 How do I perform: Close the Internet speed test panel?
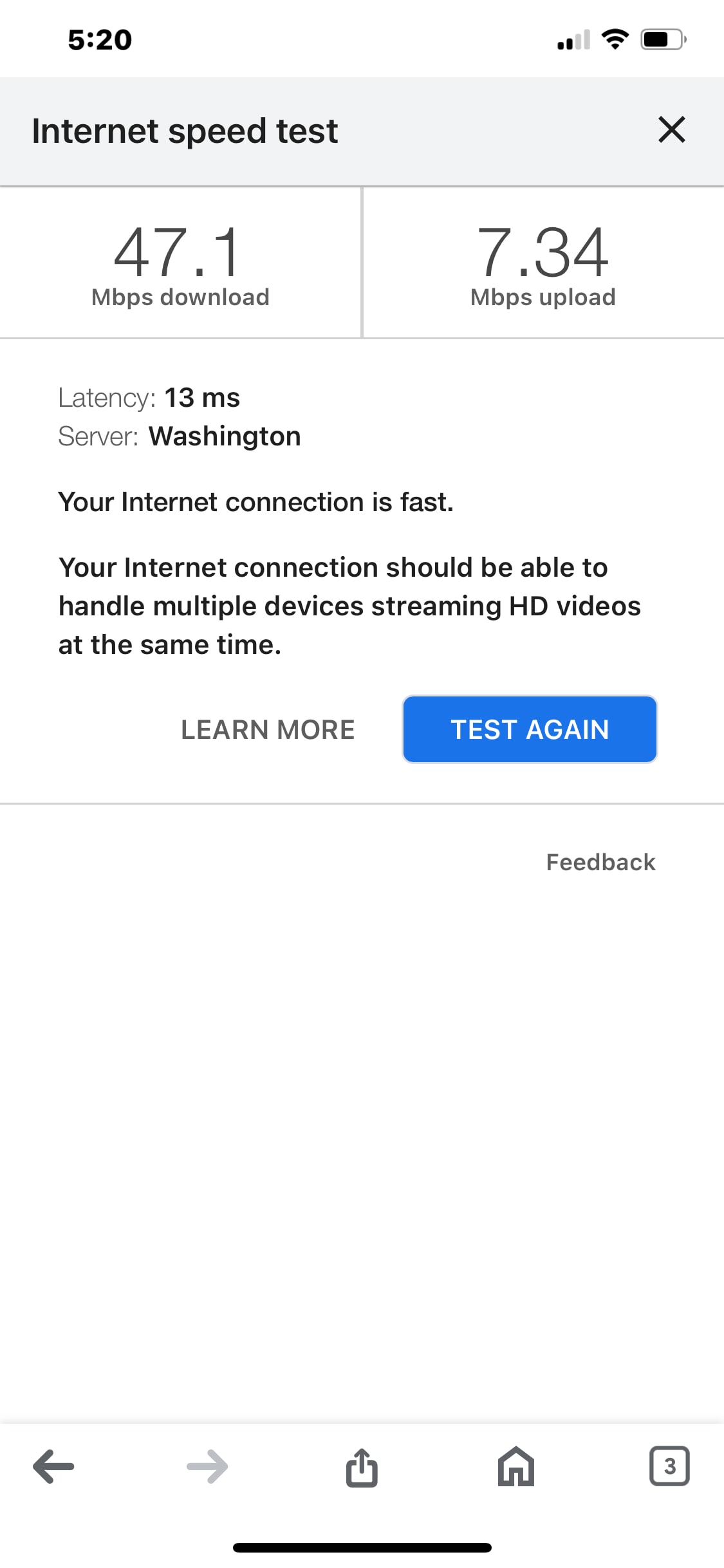[x=672, y=130]
